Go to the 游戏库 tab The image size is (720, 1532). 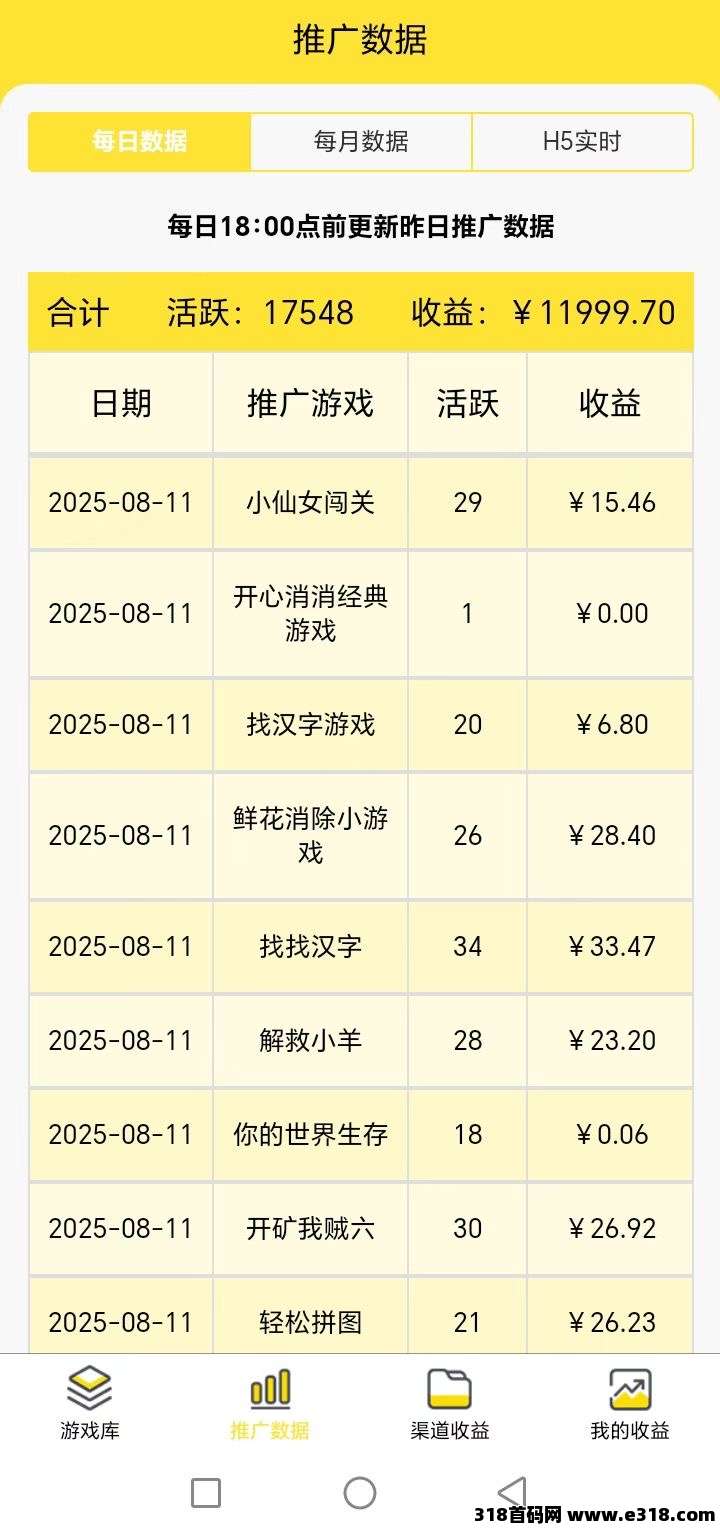point(90,1404)
